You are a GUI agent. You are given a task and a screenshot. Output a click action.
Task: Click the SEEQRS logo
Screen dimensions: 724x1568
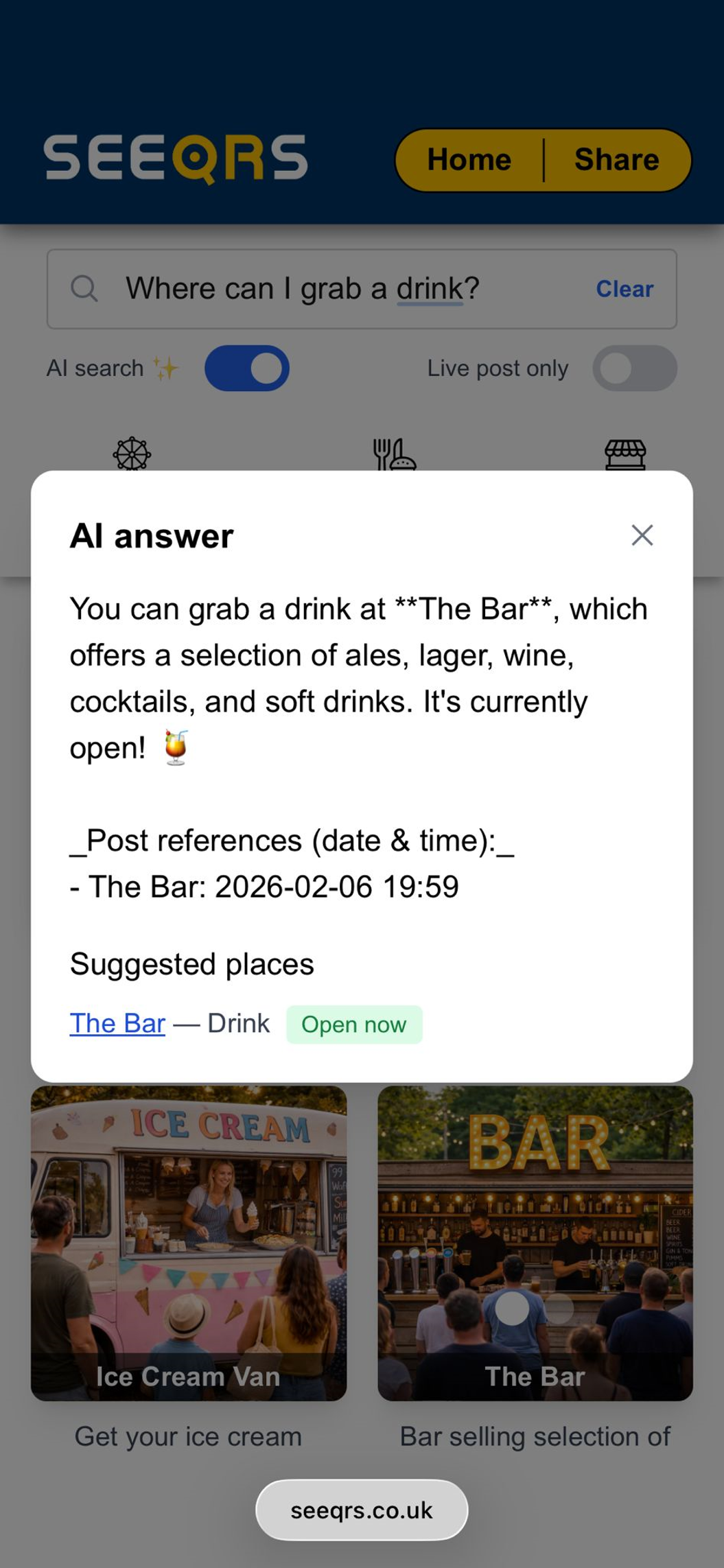(175, 159)
